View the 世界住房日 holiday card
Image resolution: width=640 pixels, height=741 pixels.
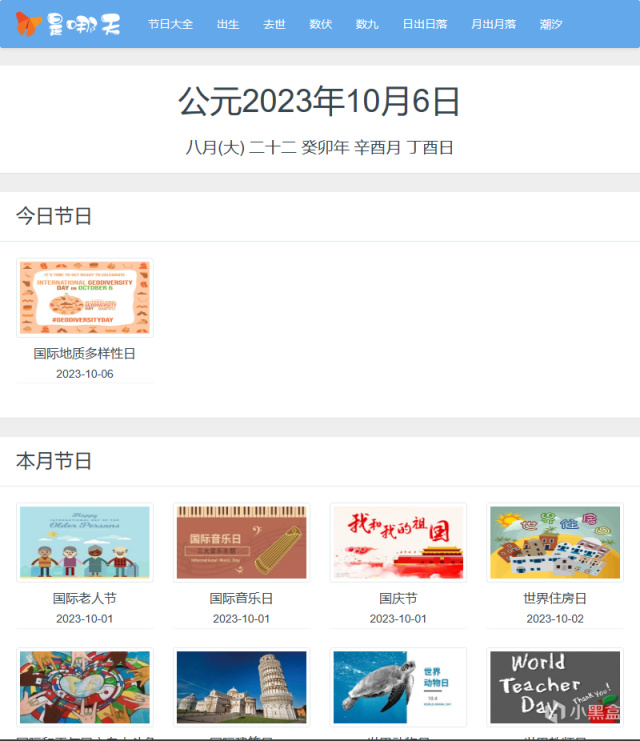pyautogui.click(x=555, y=543)
